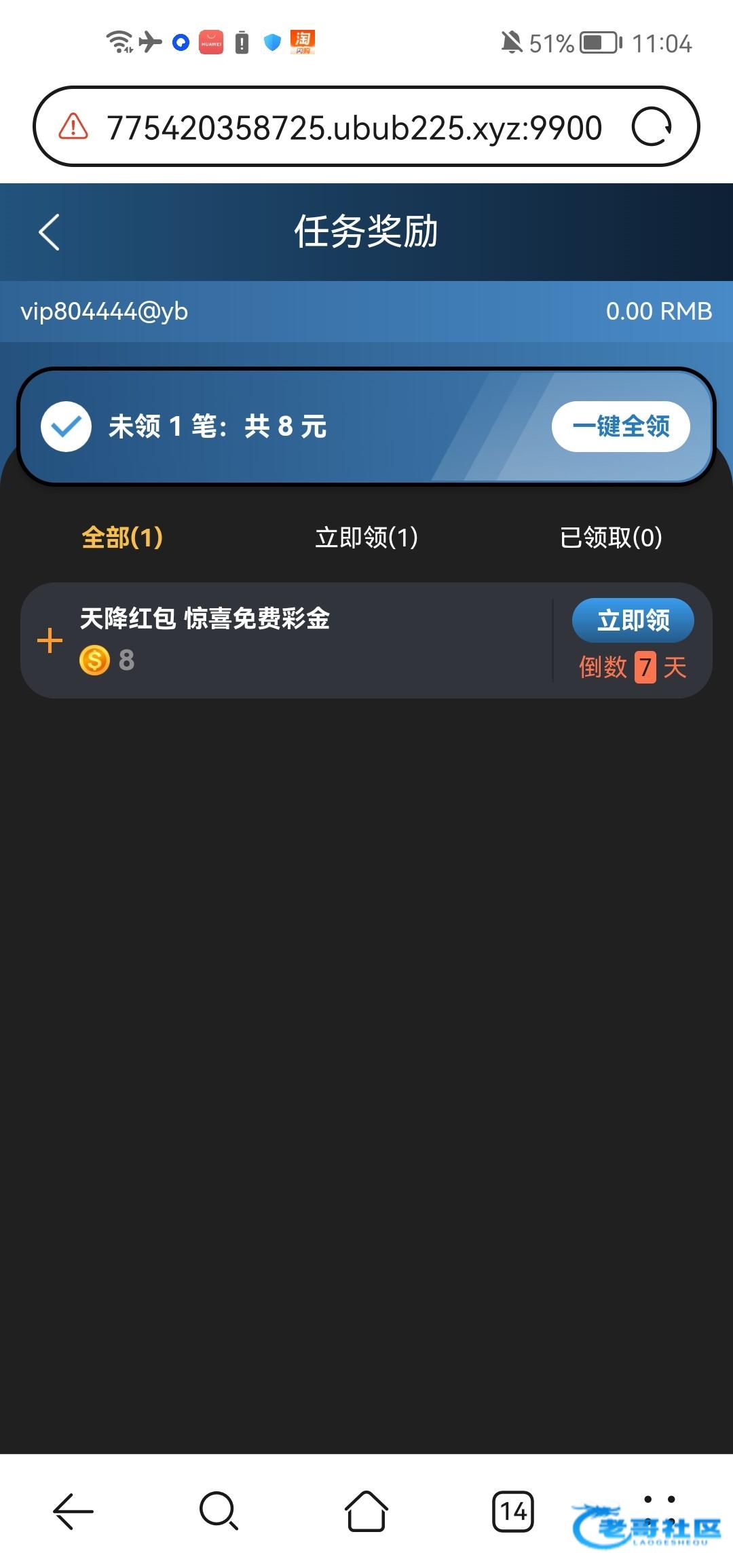Go back from the 任务奖励 page

(49, 232)
